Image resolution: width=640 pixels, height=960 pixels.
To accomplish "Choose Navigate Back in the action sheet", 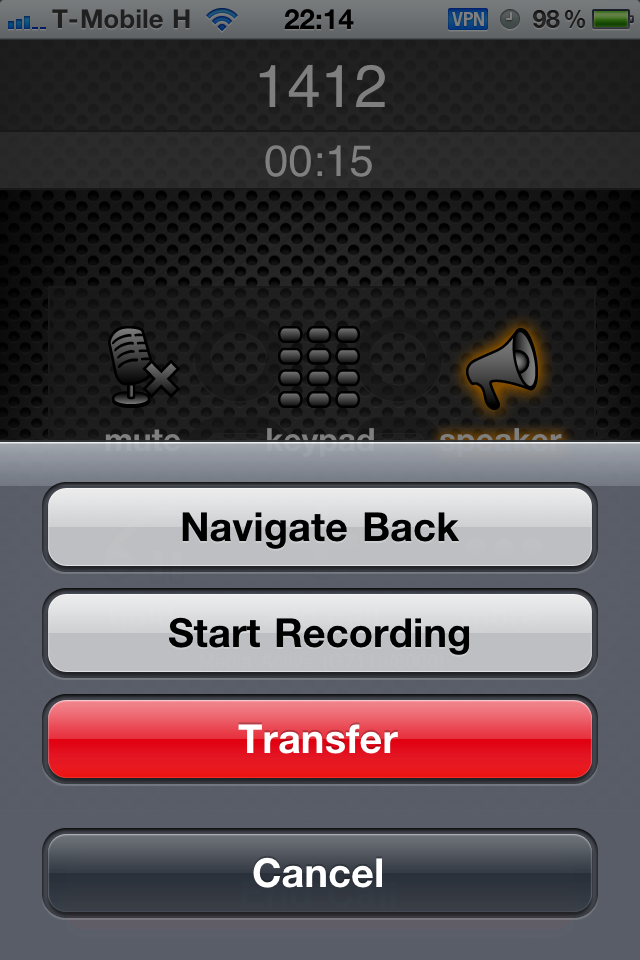I will coord(320,527).
